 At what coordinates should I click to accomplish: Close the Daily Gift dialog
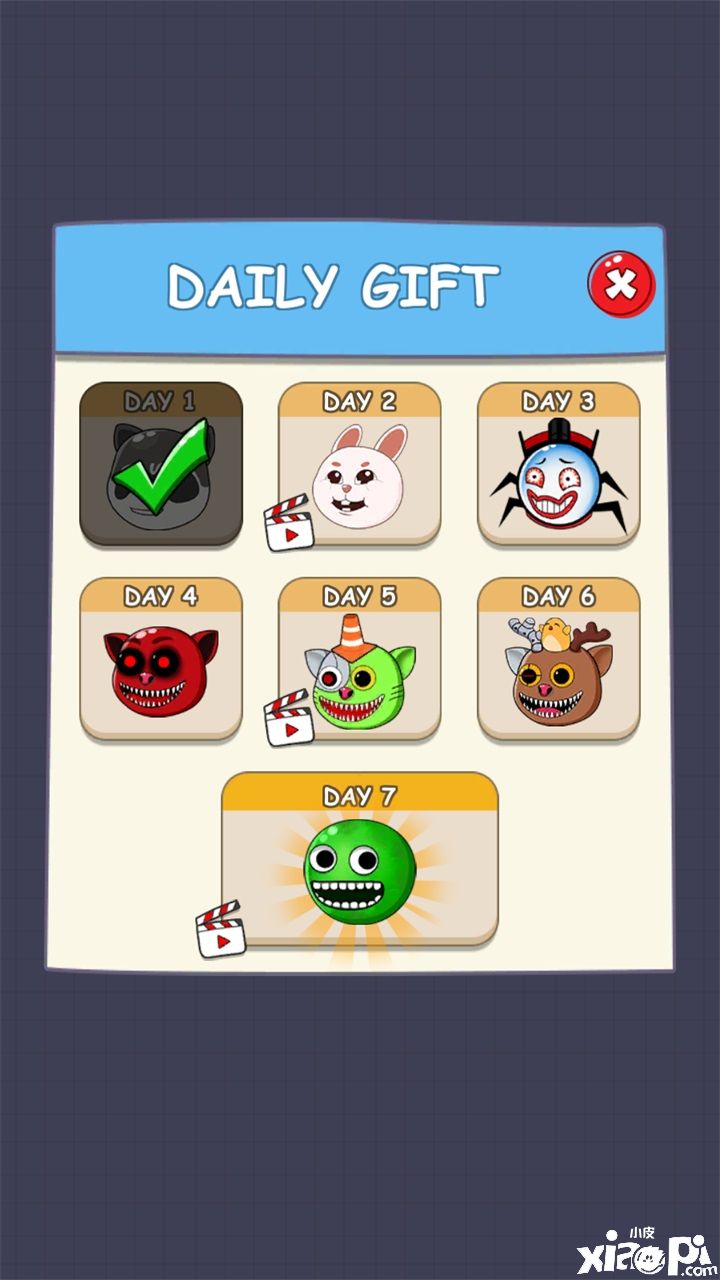[x=621, y=285]
